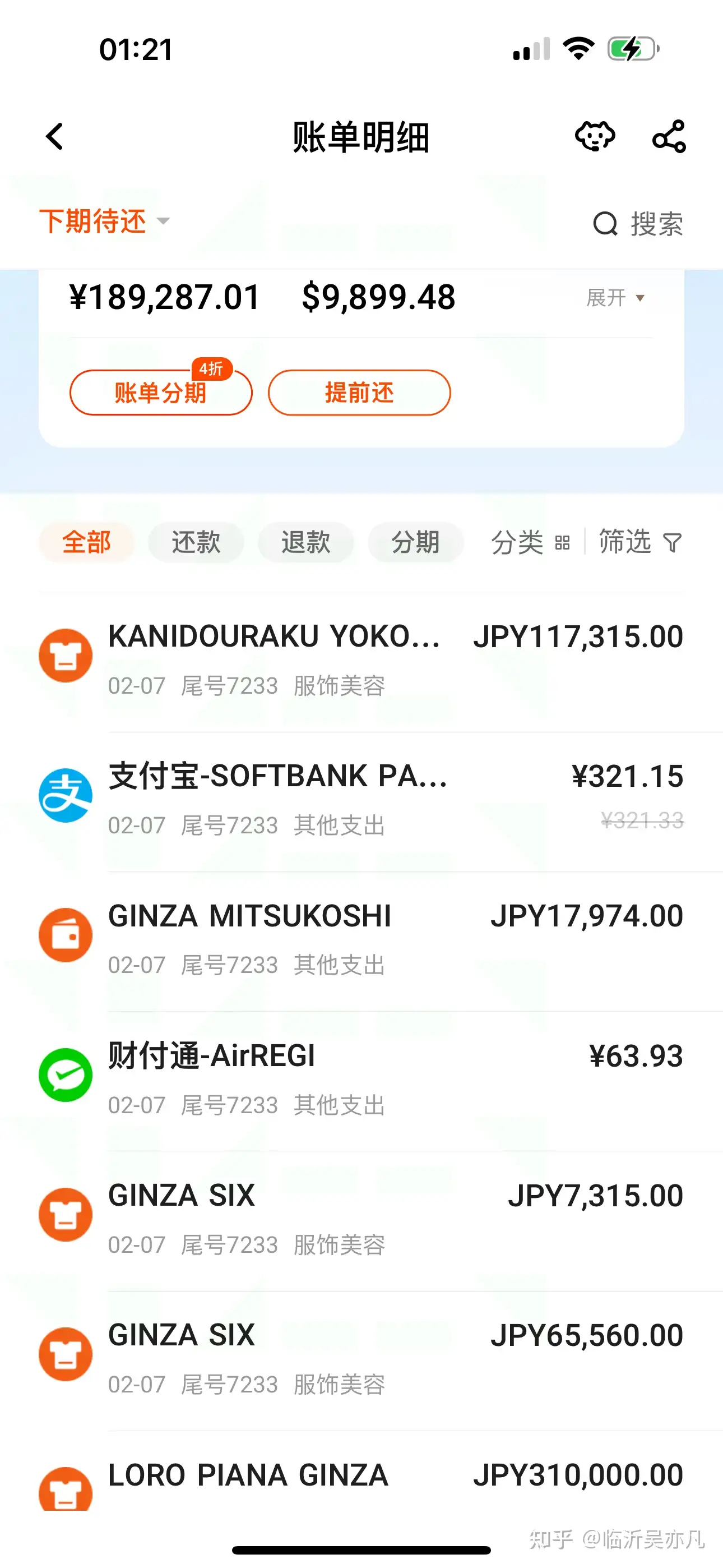The image size is (723, 1568).
Task: Tap the 账单分期 button
Action: click(161, 393)
